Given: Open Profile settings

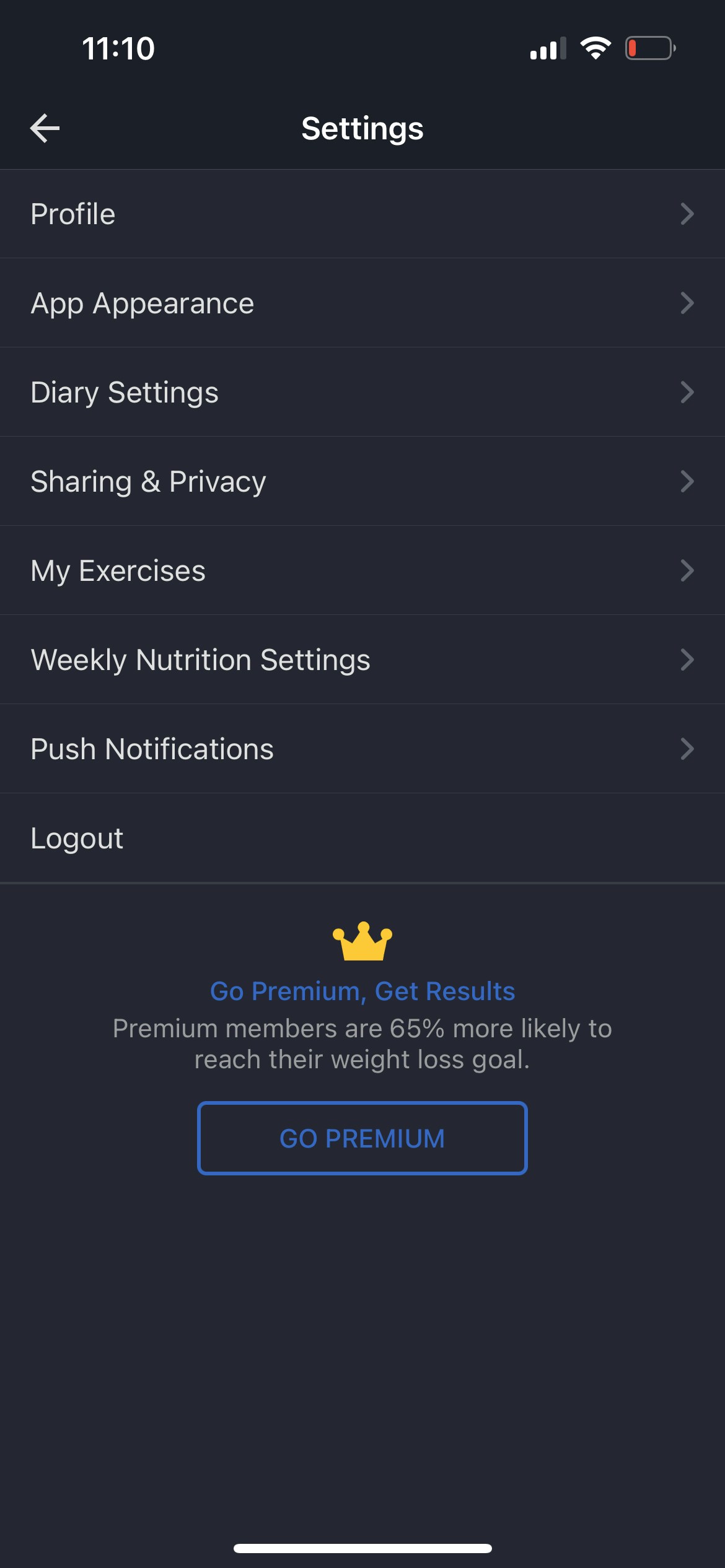Looking at the screenshot, I should pyautogui.click(x=362, y=214).
